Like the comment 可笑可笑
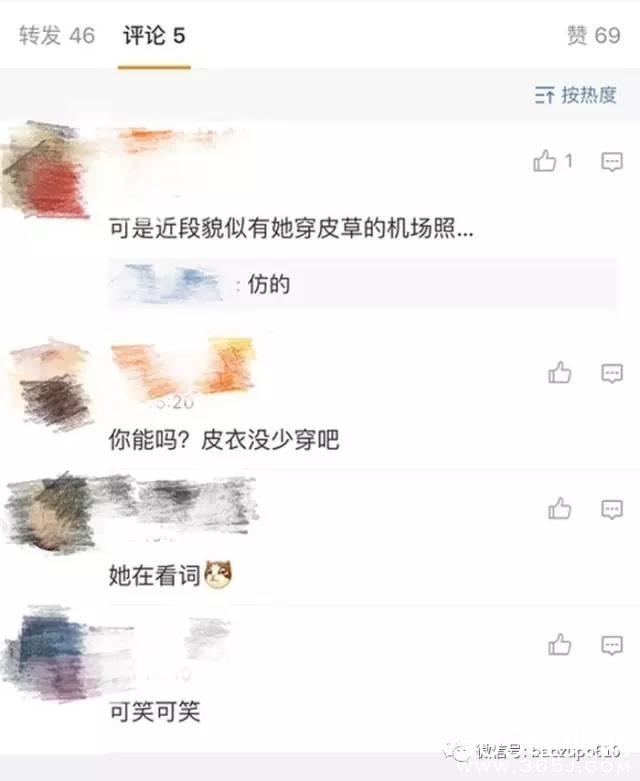Image resolution: width=640 pixels, height=781 pixels. (559, 645)
